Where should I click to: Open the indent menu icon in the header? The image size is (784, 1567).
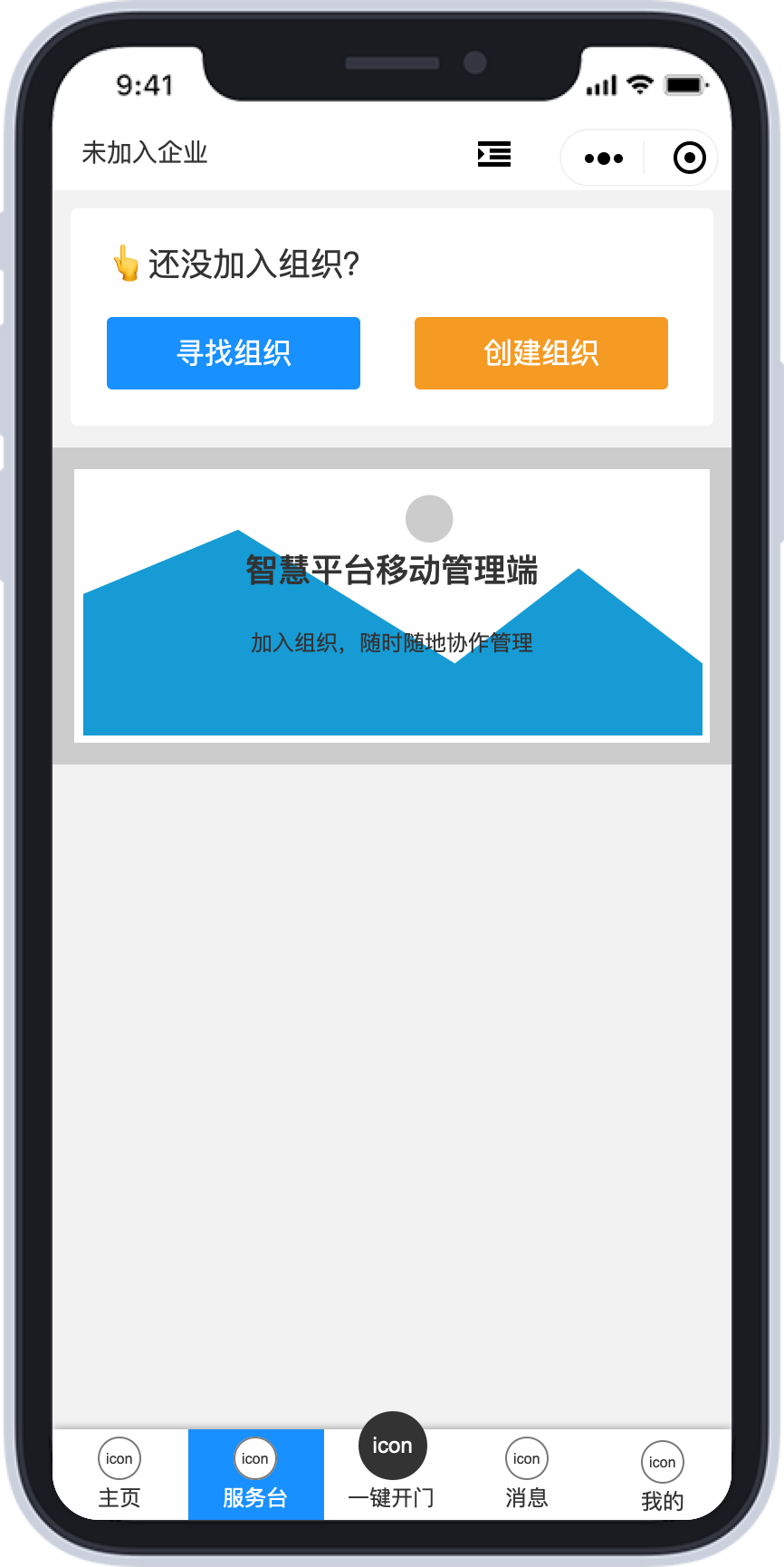tap(494, 155)
